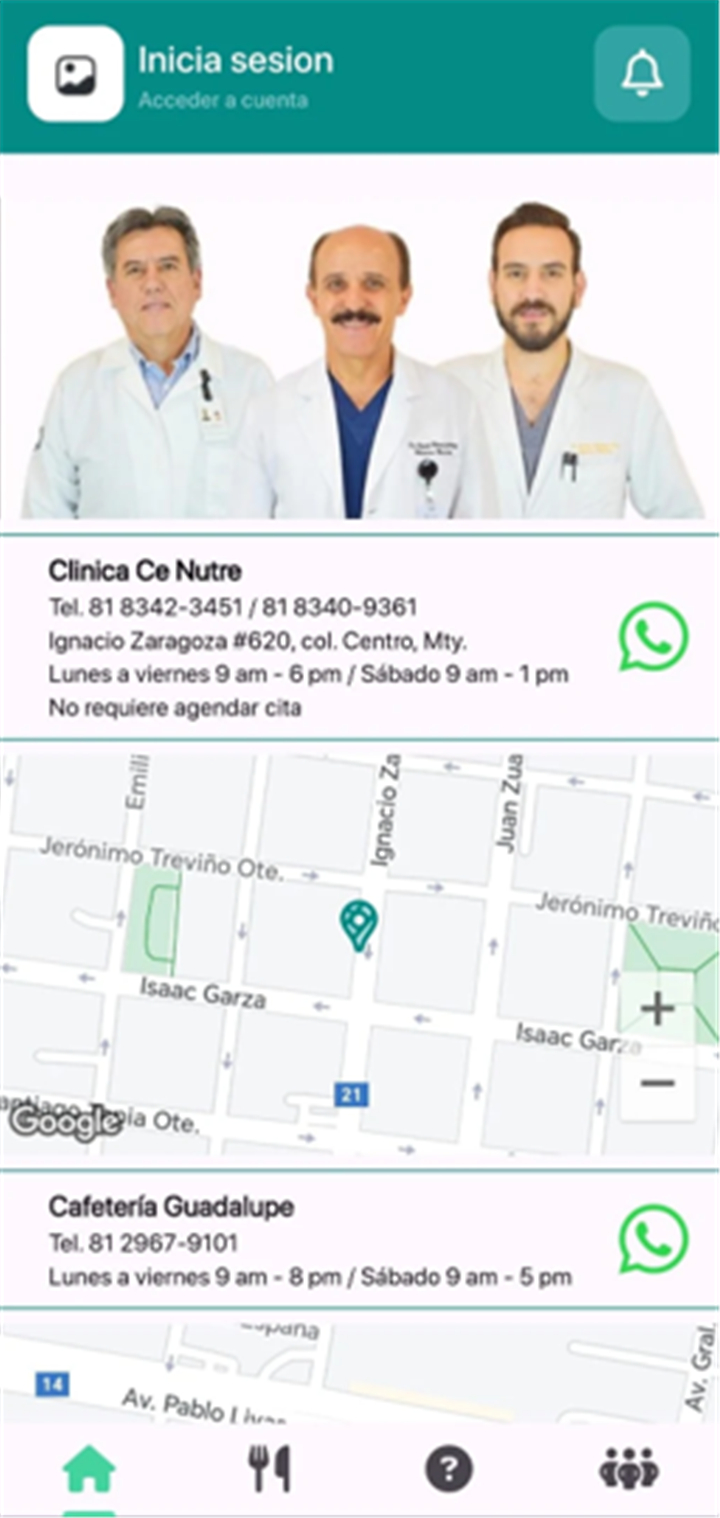Zoom in on the map
This screenshot has width=720, height=1518.
click(x=657, y=1009)
